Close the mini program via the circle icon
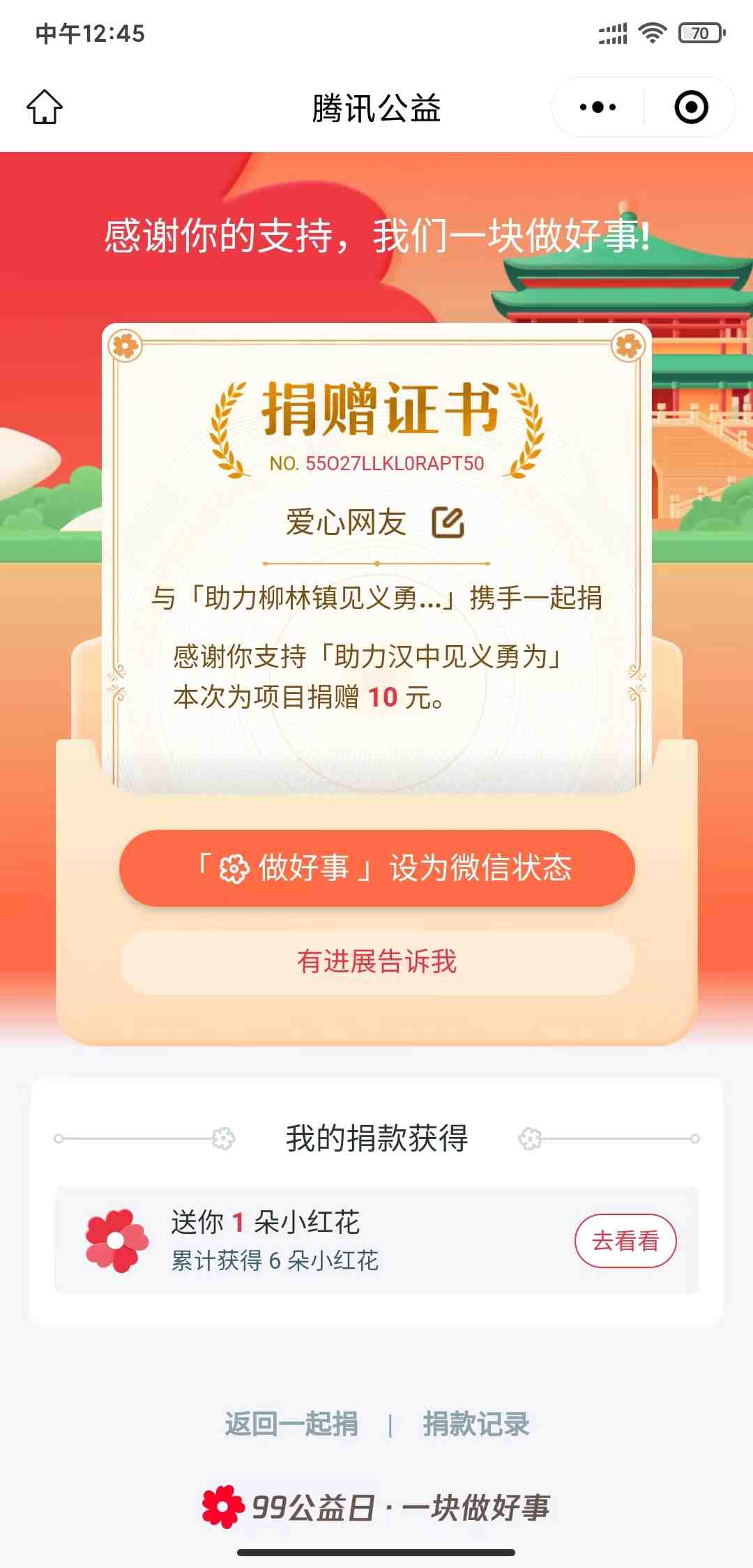The width and height of the screenshot is (753, 1568). [691, 107]
